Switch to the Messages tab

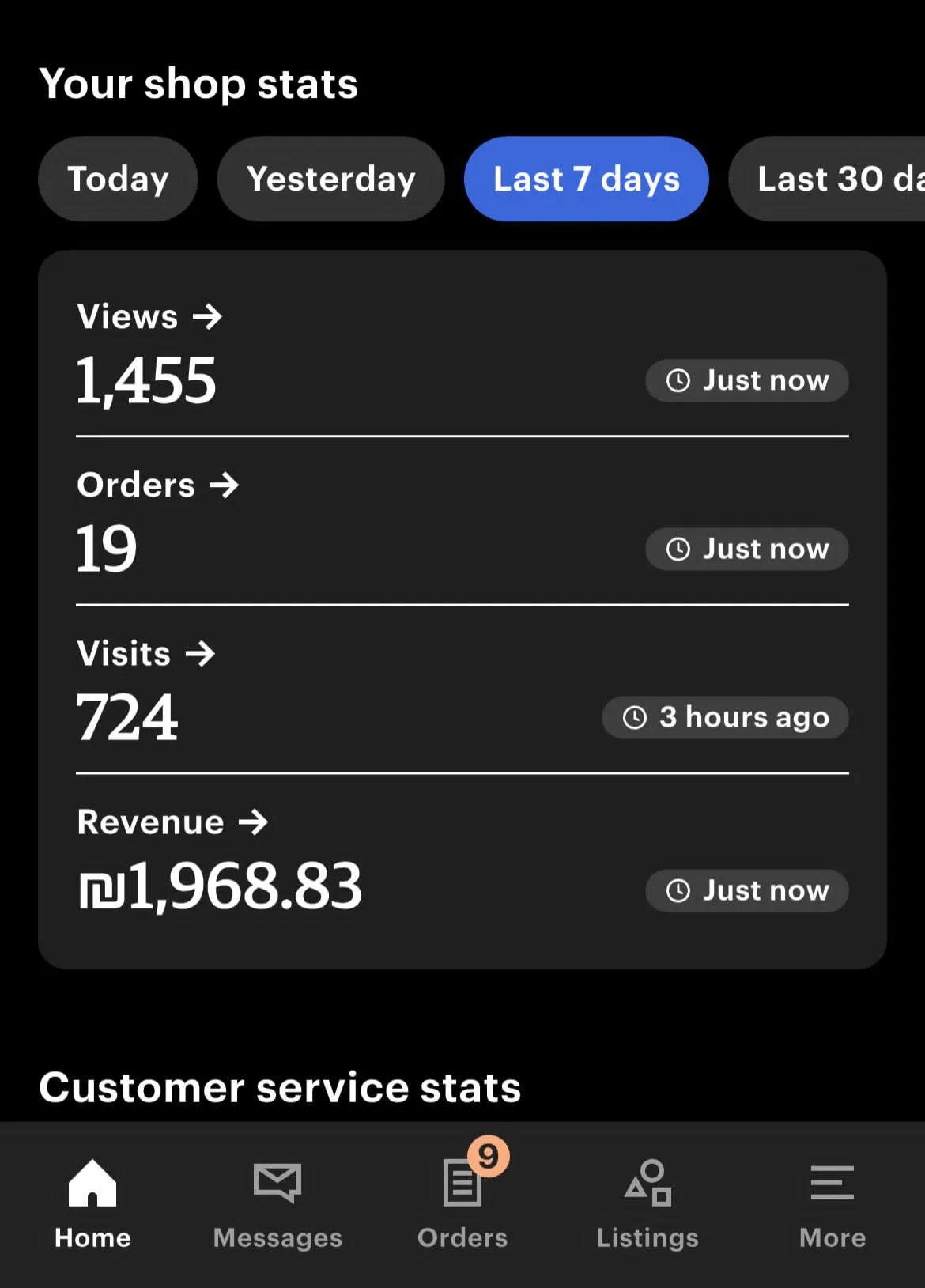tap(277, 1203)
